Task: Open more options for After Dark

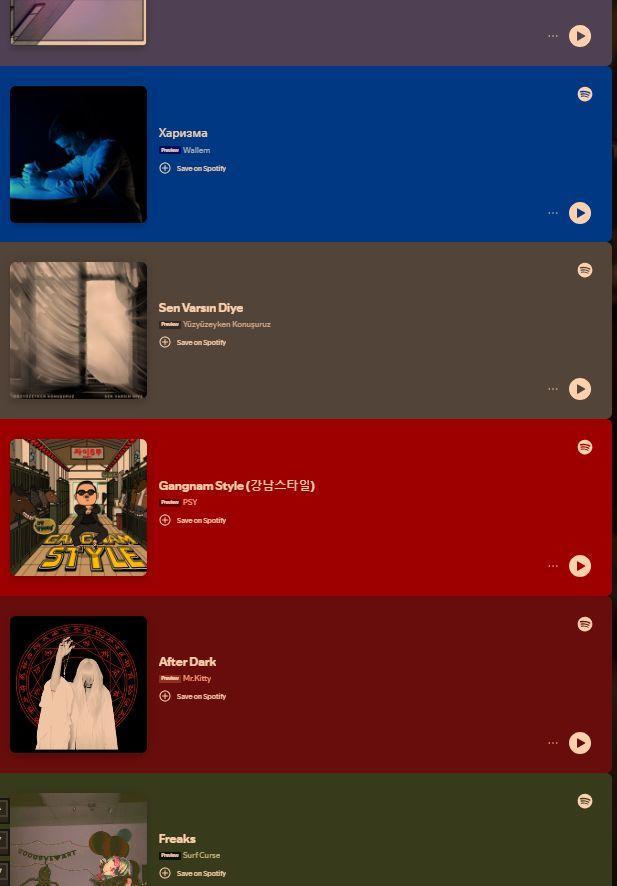Action: (x=553, y=743)
